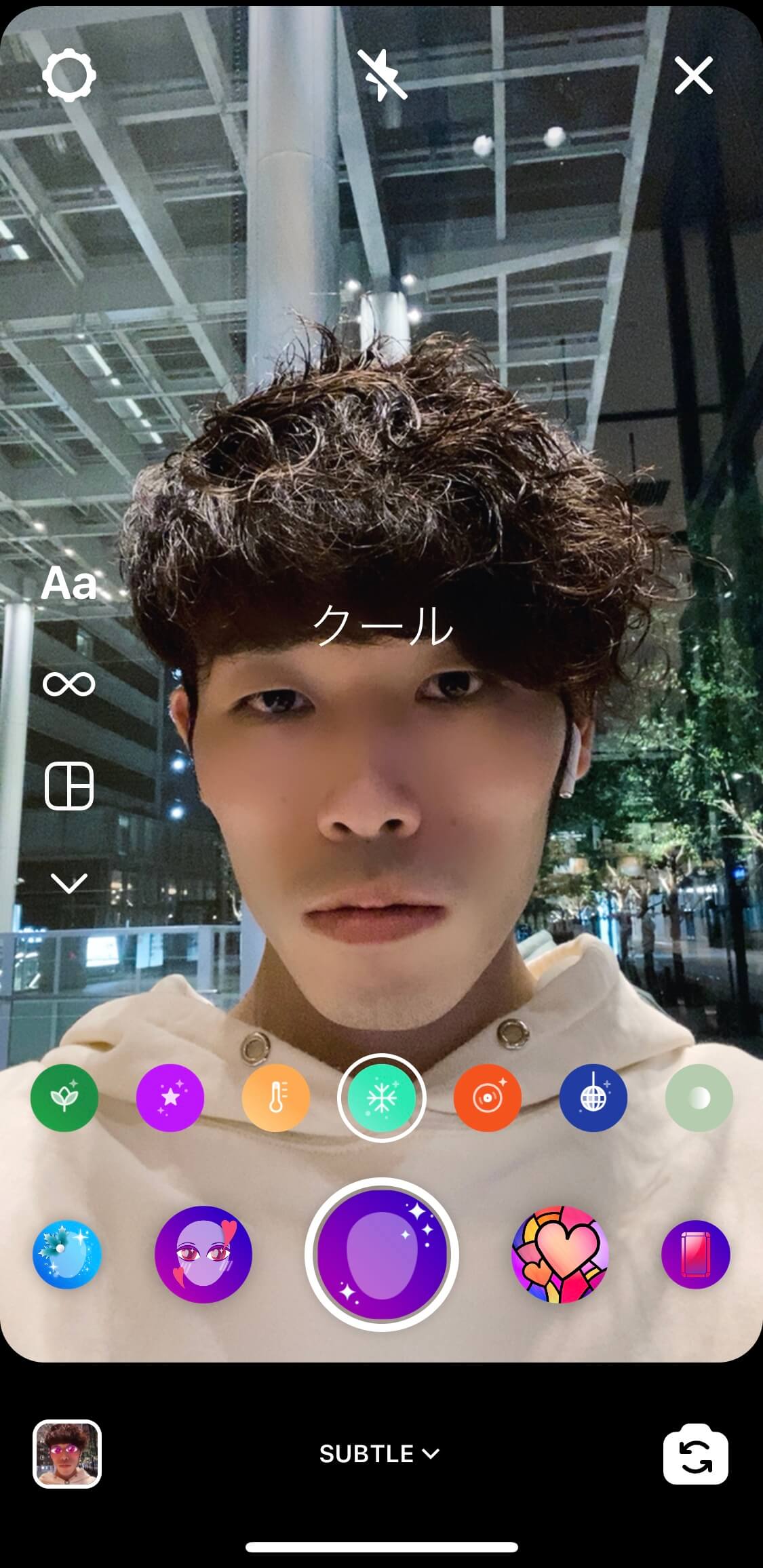This screenshot has width=763, height=1568.
Task: Choose the stained glass heart effect
Action: 560,1255
